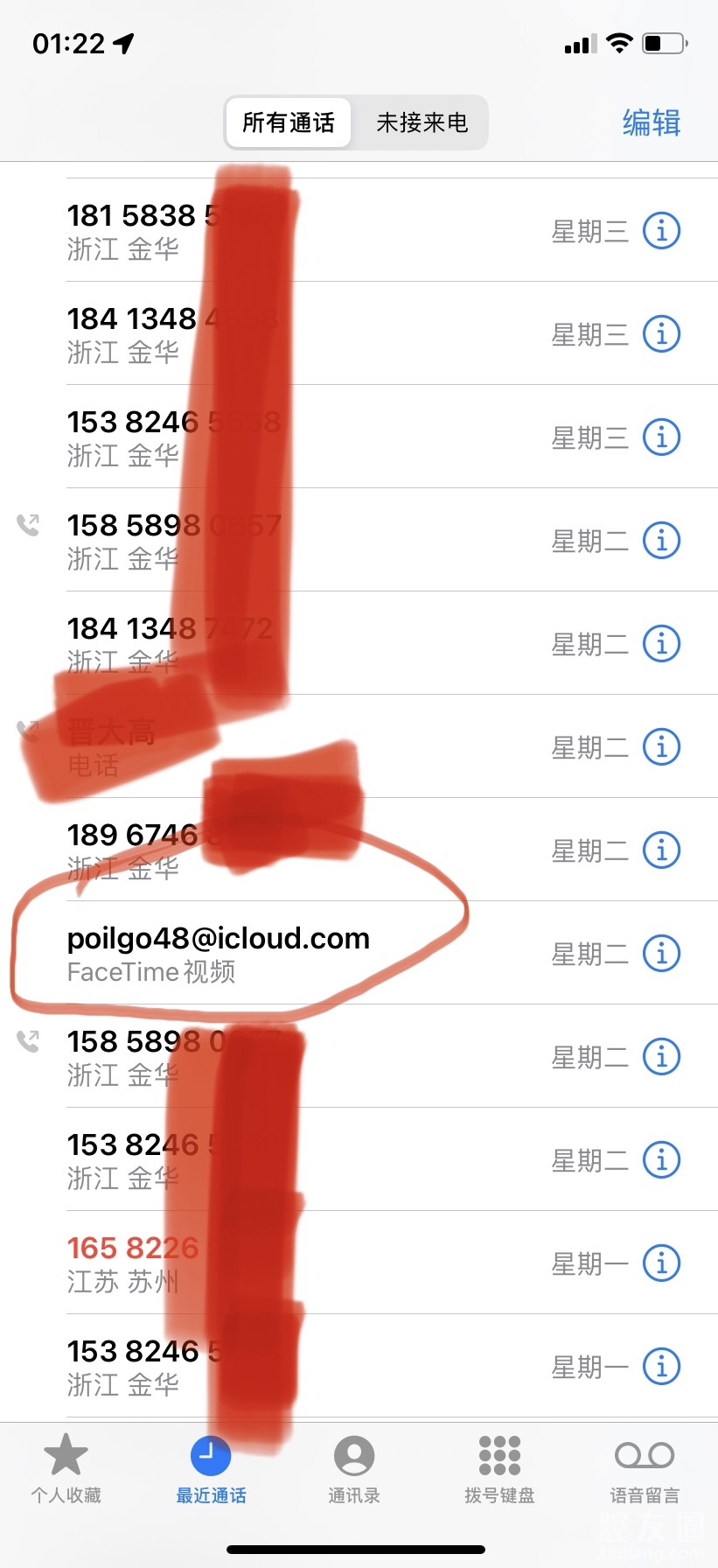Open the 通讯录 contacts tab

(354, 1470)
